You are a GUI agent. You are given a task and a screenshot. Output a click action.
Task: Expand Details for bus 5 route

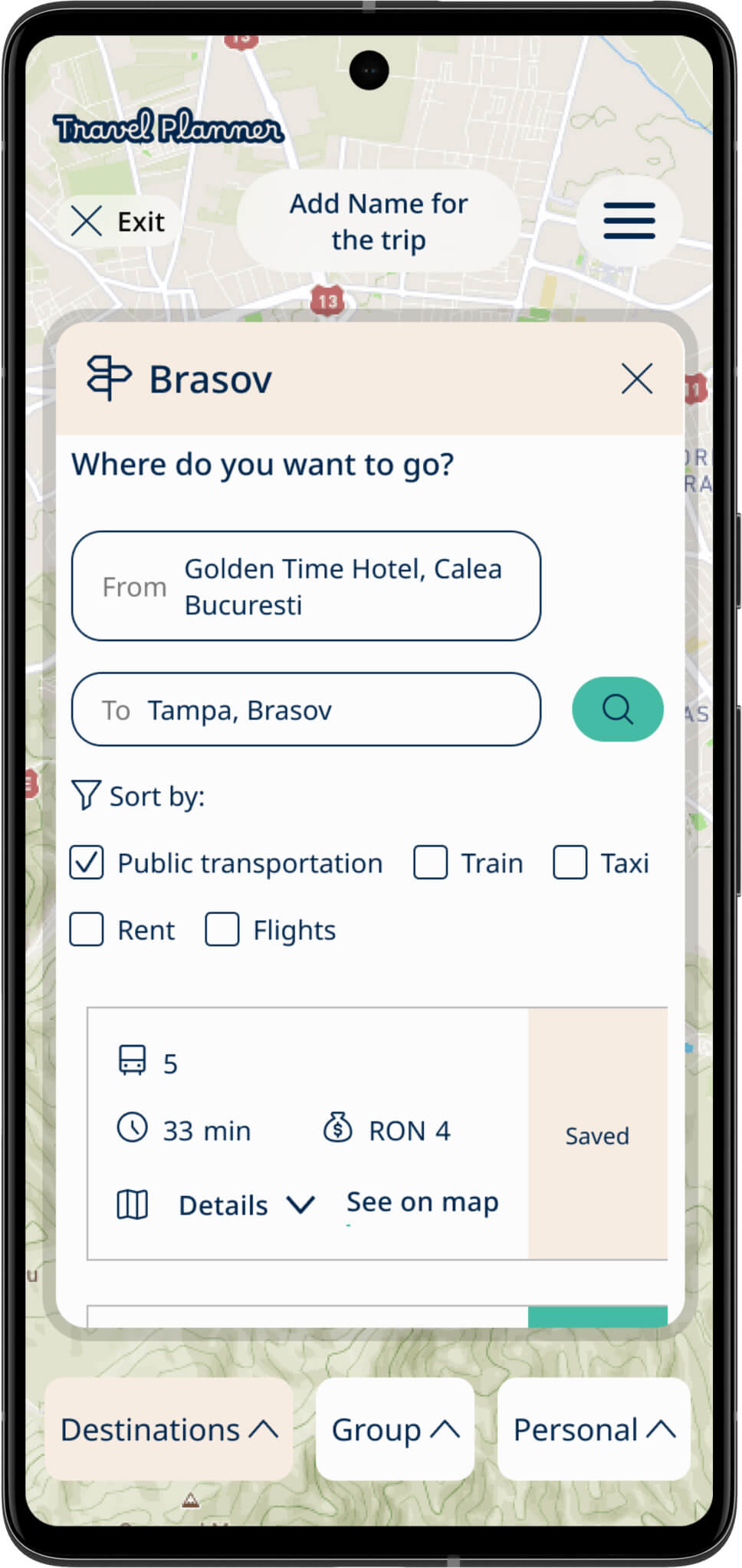tap(247, 1205)
